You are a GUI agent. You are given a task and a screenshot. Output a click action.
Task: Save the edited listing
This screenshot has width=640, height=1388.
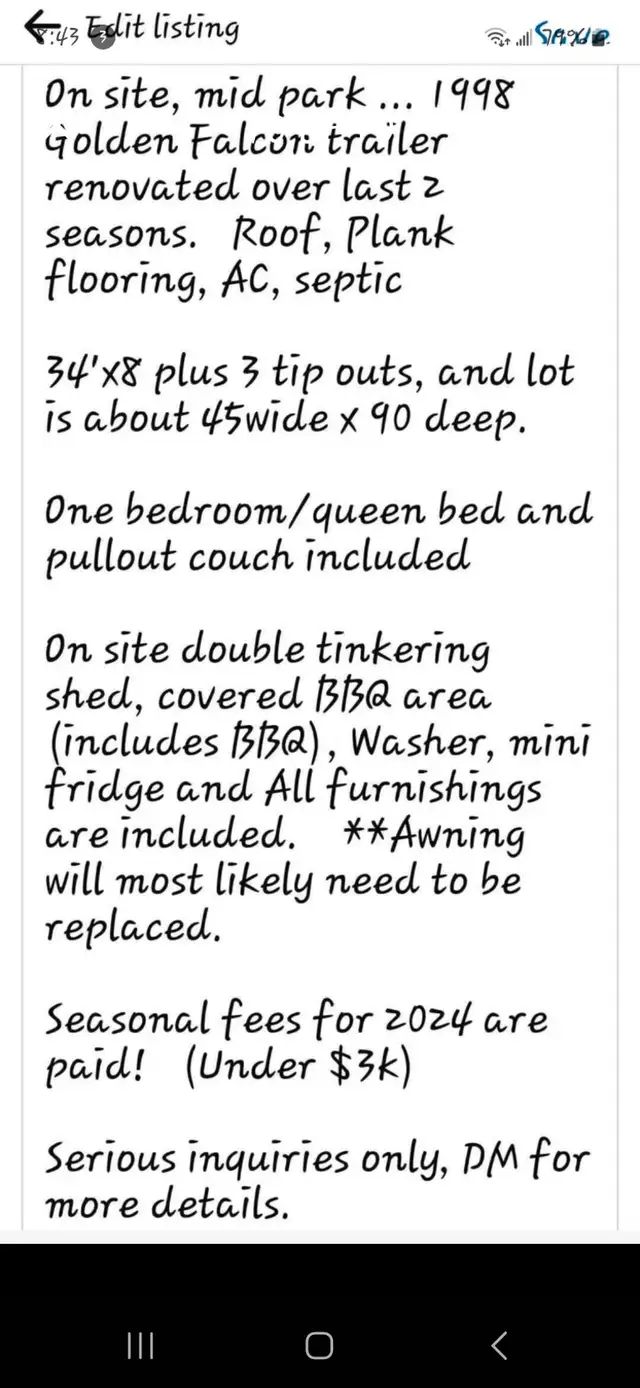click(x=574, y=35)
